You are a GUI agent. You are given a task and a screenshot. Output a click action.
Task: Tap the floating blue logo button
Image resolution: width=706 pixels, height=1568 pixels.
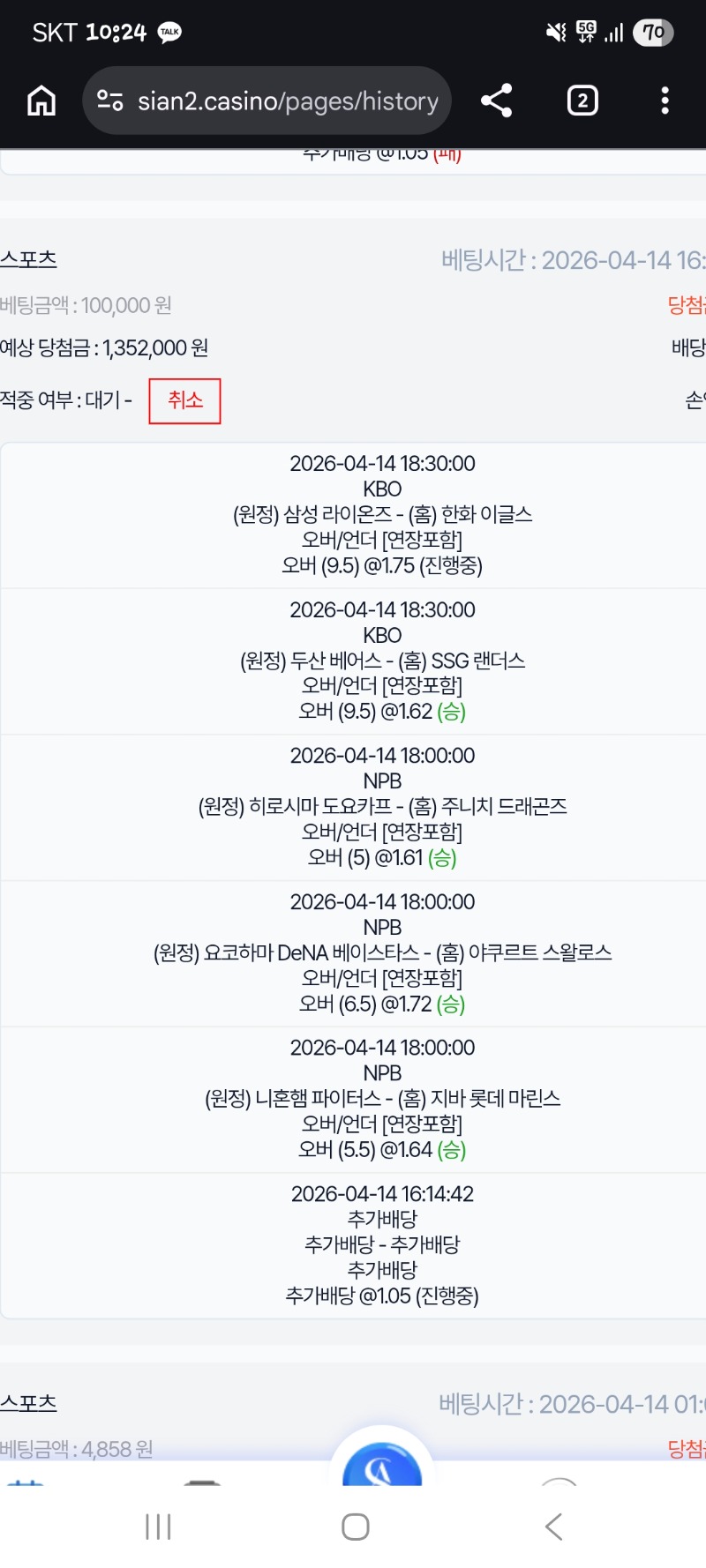pos(381,1468)
